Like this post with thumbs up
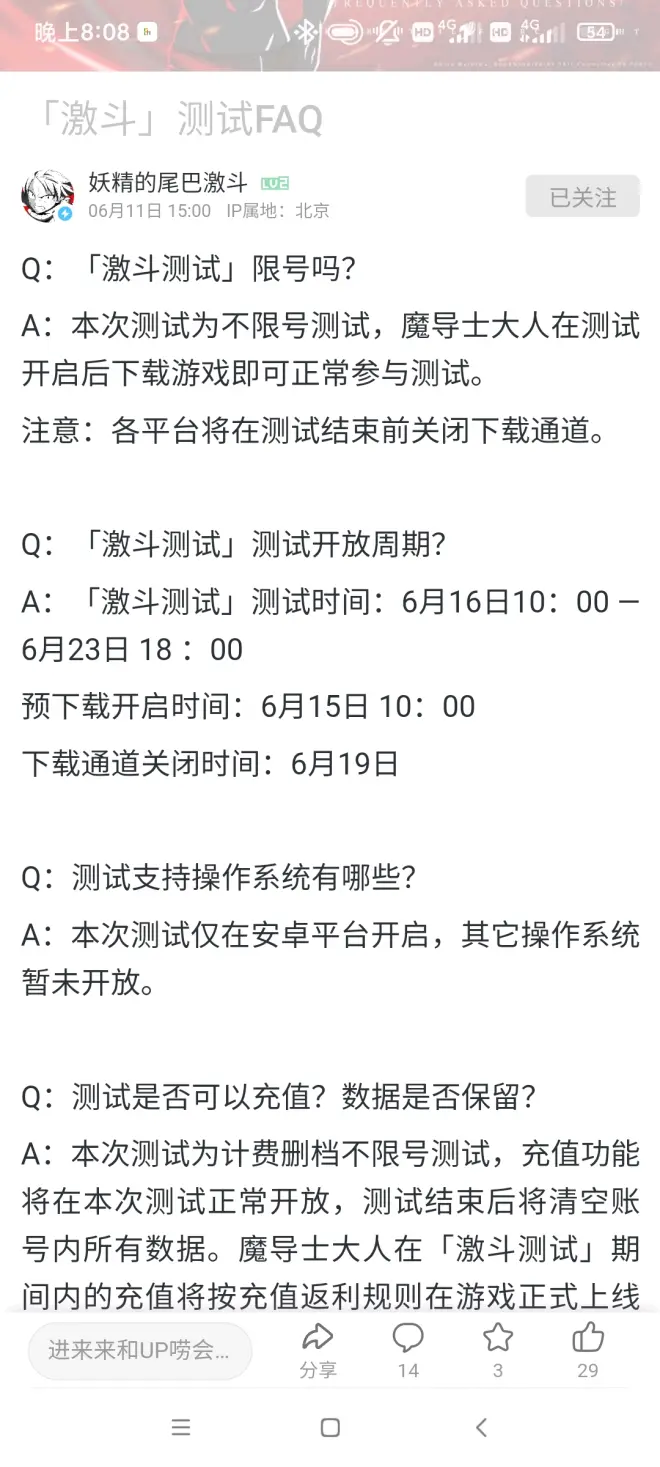660x1467 pixels. 588,1349
